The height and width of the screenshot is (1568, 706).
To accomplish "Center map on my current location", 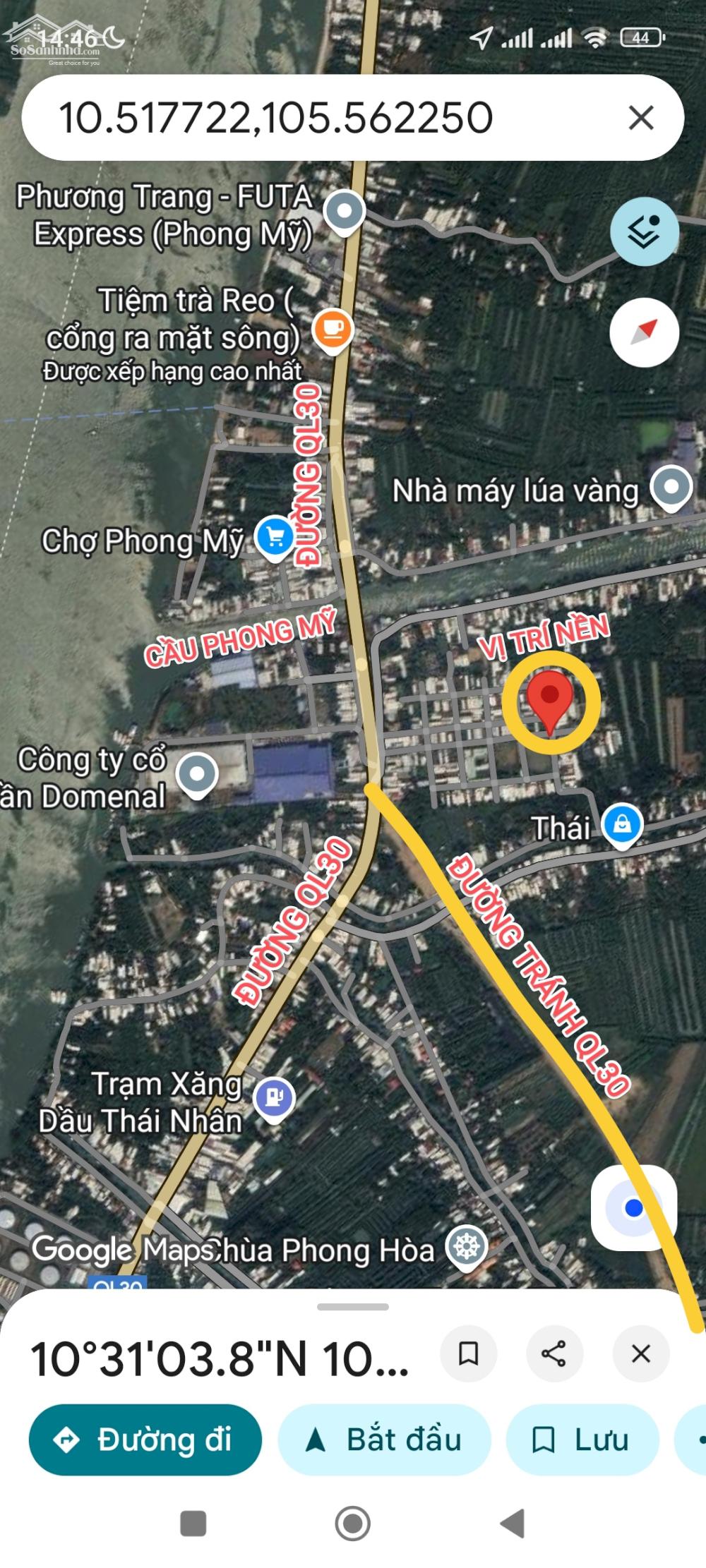I will click(x=634, y=1208).
